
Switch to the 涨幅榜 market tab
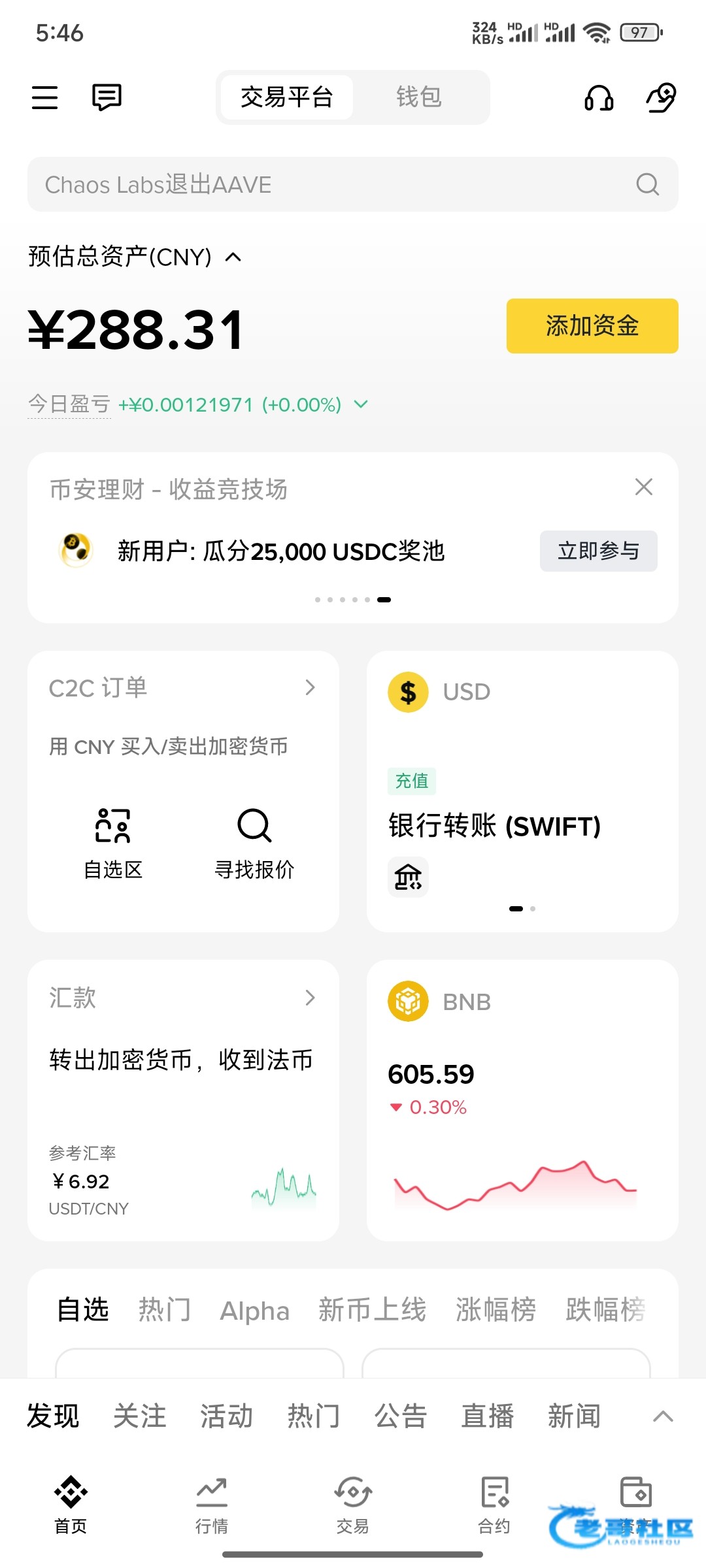tap(496, 1310)
